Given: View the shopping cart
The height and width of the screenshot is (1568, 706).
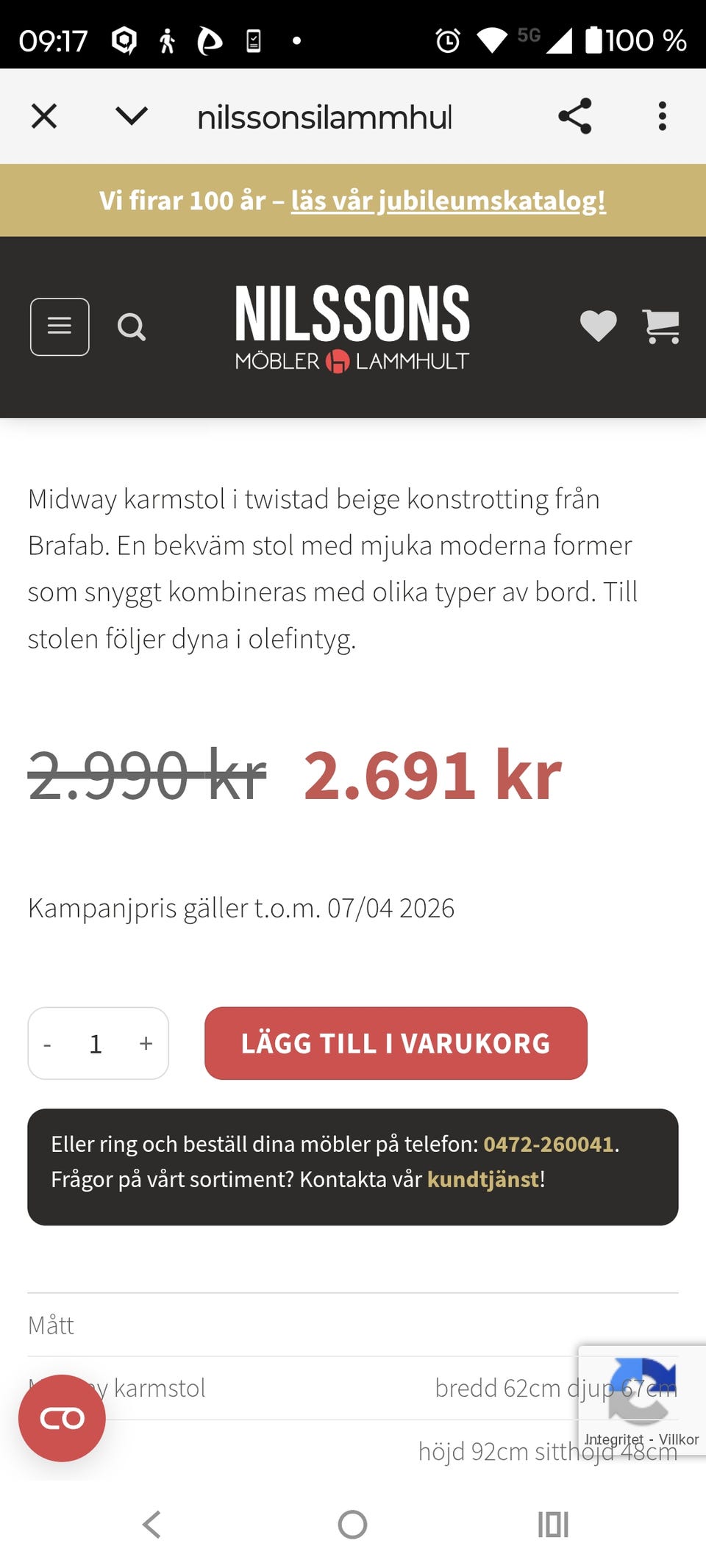Looking at the screenshot, I should click(660, 326).
